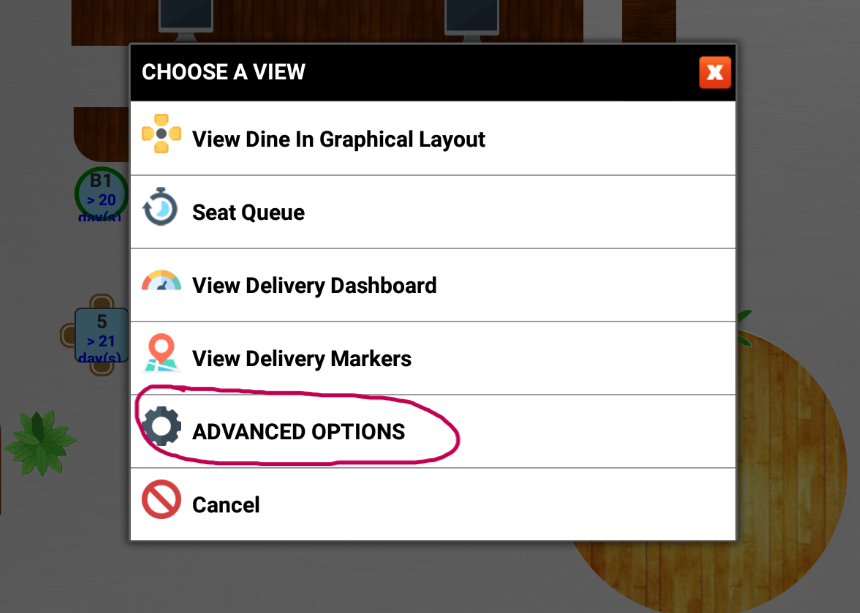The image size is (860, 613).
Task: Select the Seat Queue option
Action: (248, 212)
